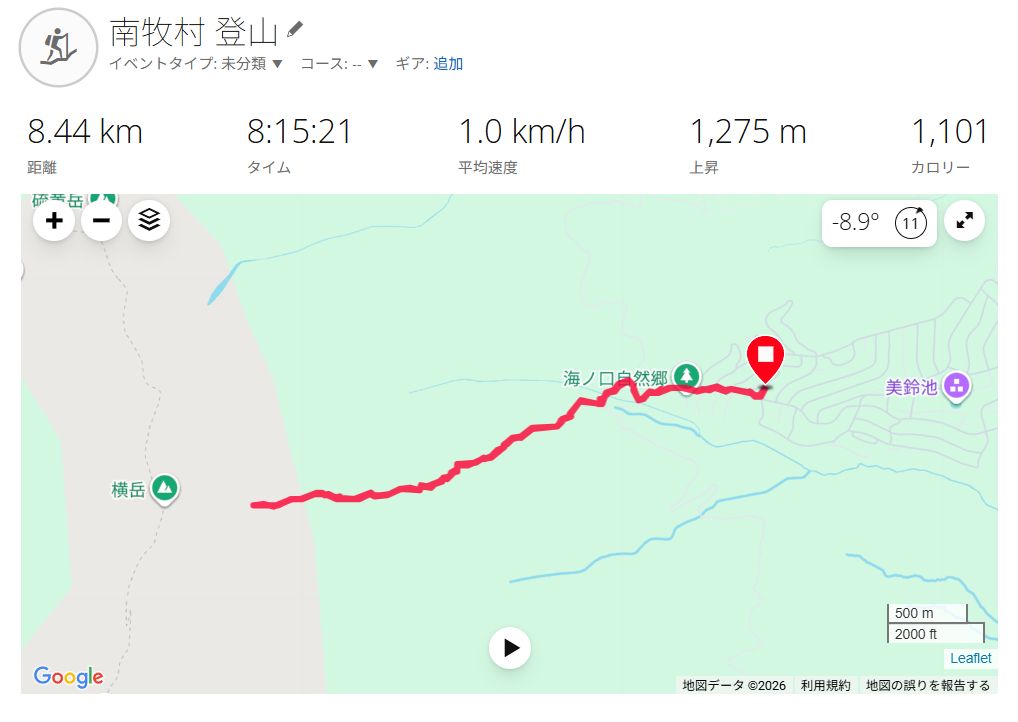The height and width of the screenshot is (722, 1018).
Task: Edit the activity title with the pencil icon
Action: [x=294, y=30]
